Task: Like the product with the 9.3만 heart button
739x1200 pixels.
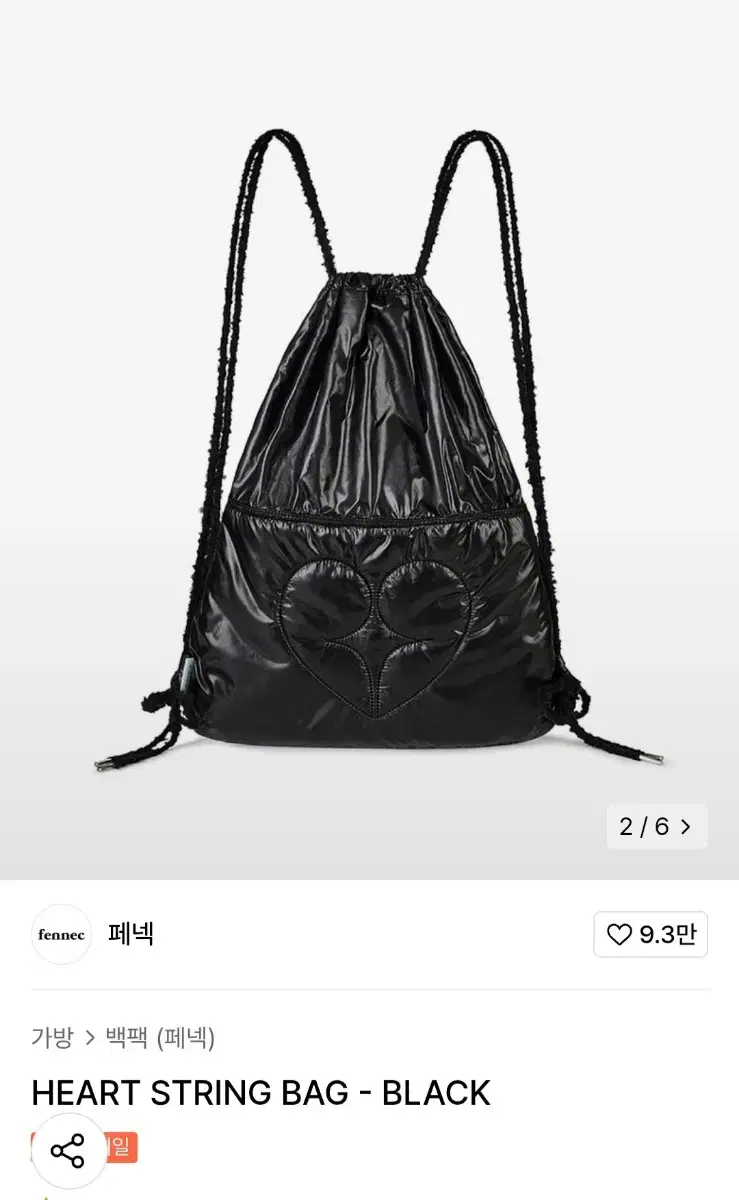Action: (x=650, y=935)
